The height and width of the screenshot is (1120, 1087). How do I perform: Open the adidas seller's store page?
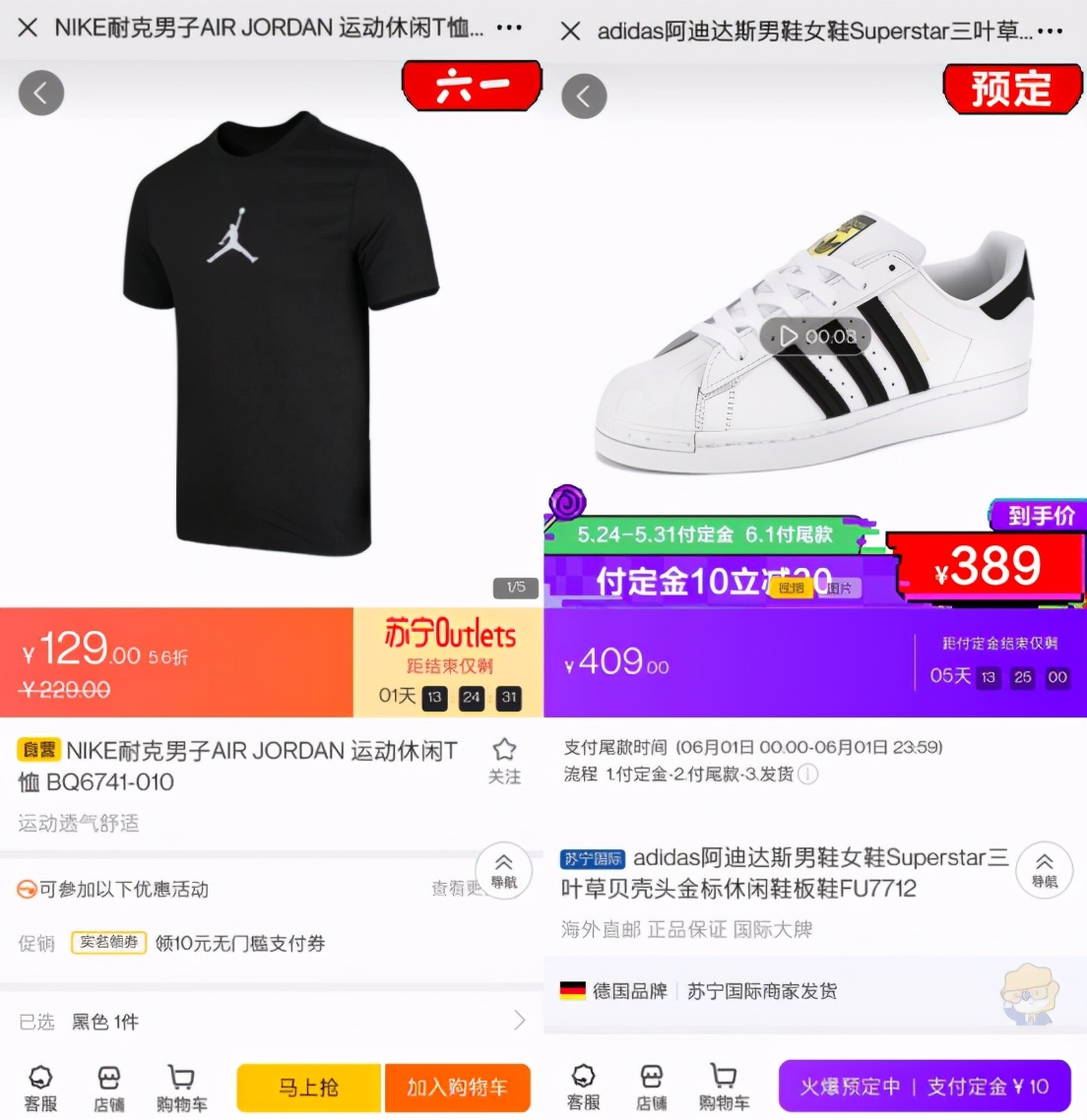(653, 1088)
